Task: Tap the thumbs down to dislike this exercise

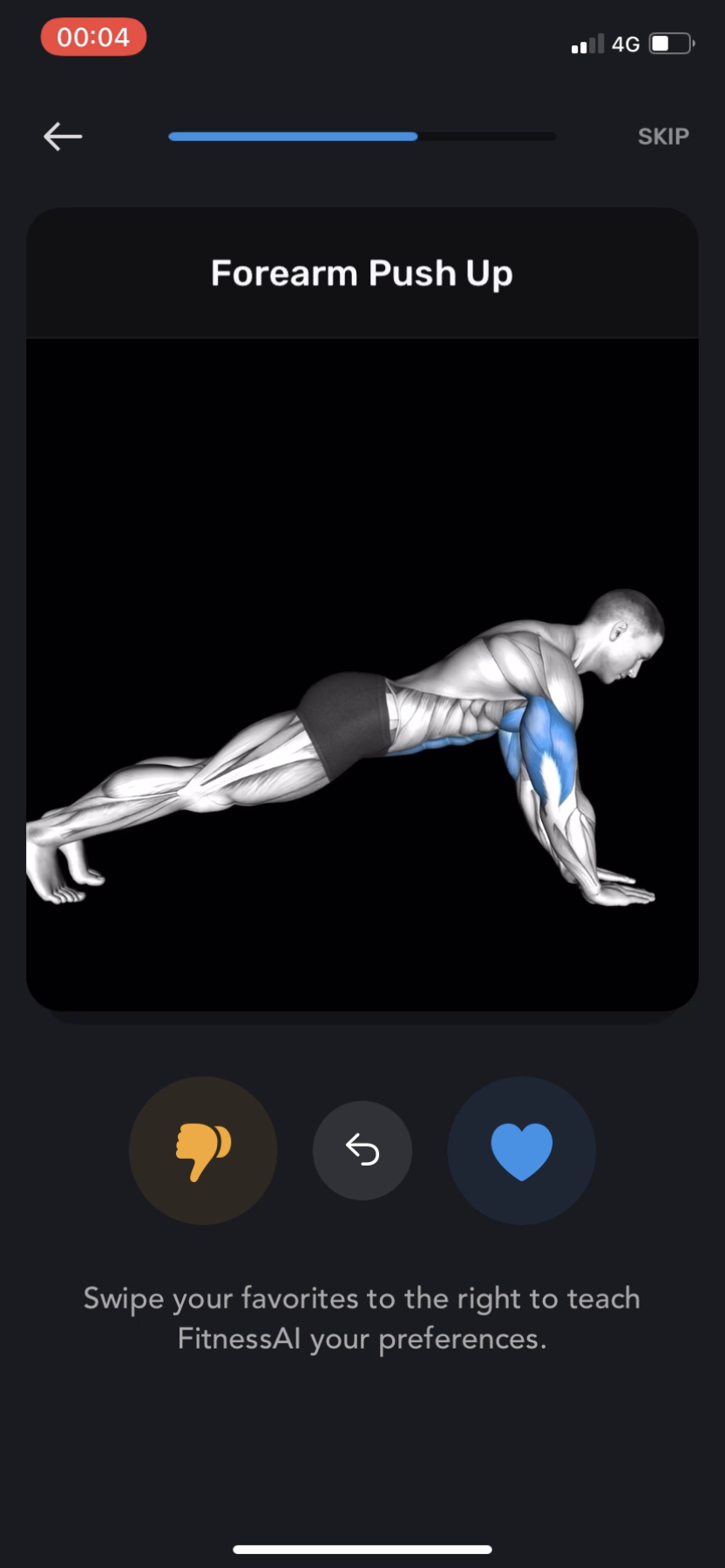Action: click(x=203, y=1150)
